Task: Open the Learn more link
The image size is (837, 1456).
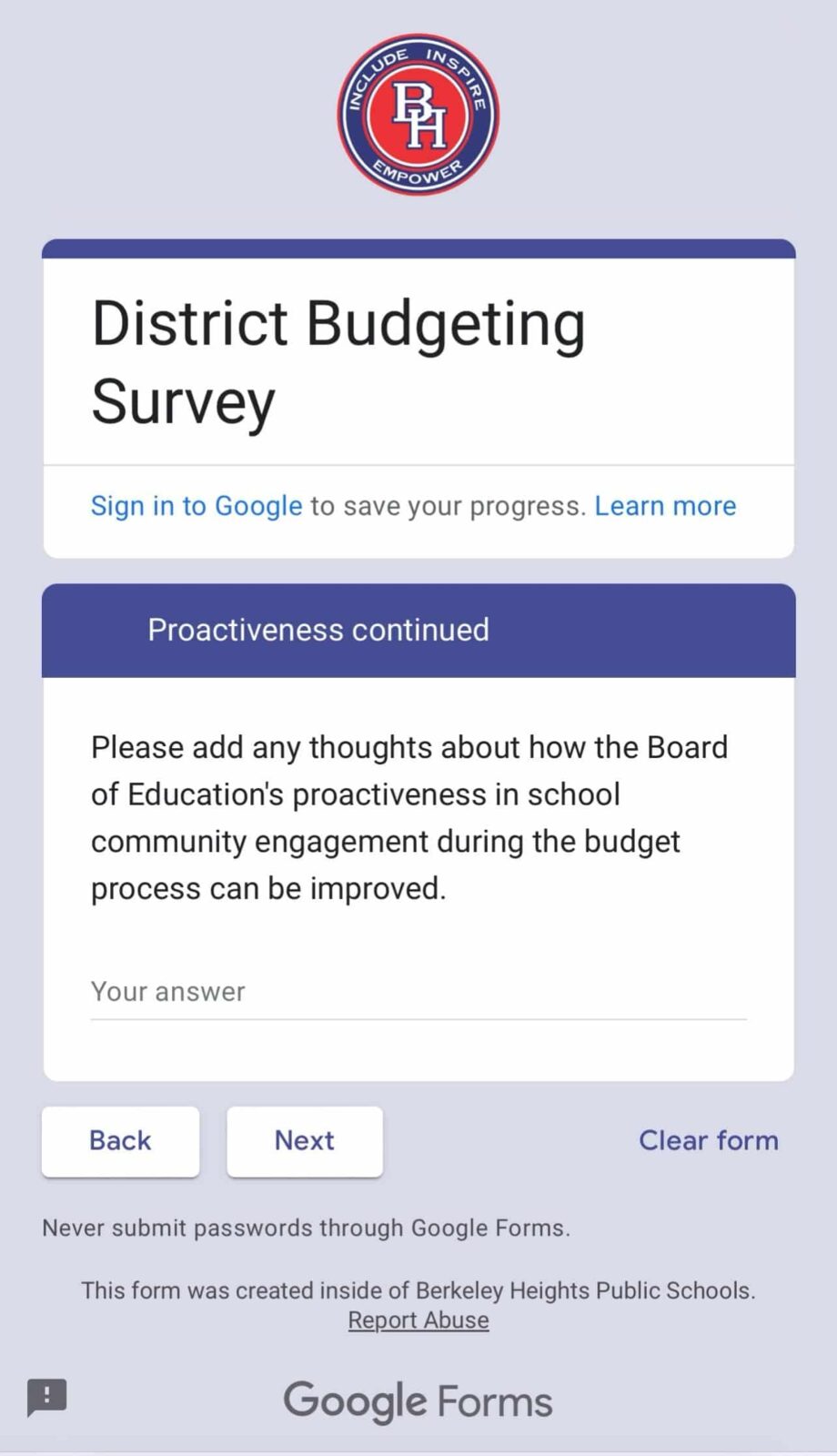Action: click(665, 506)
